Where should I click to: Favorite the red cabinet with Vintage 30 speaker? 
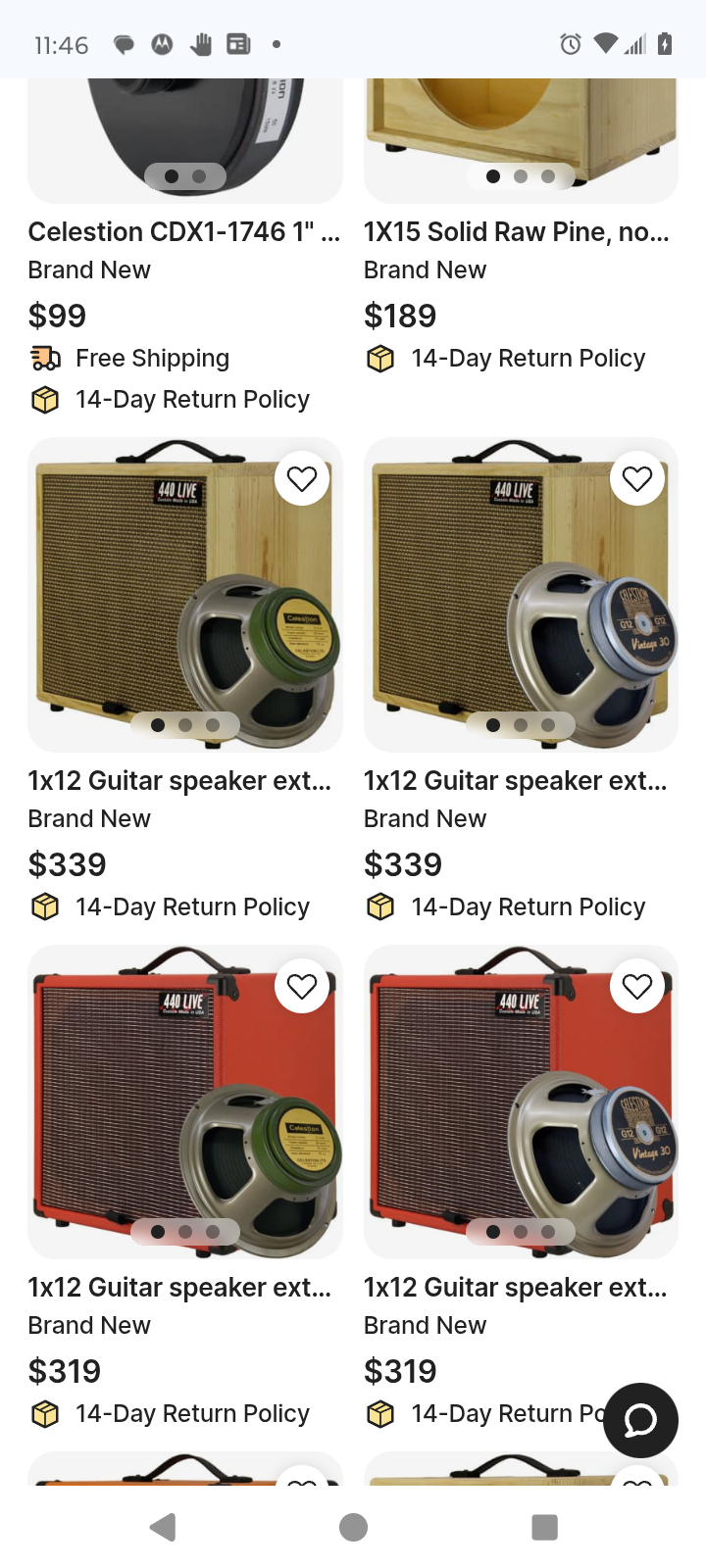click(x=637, y=987)
